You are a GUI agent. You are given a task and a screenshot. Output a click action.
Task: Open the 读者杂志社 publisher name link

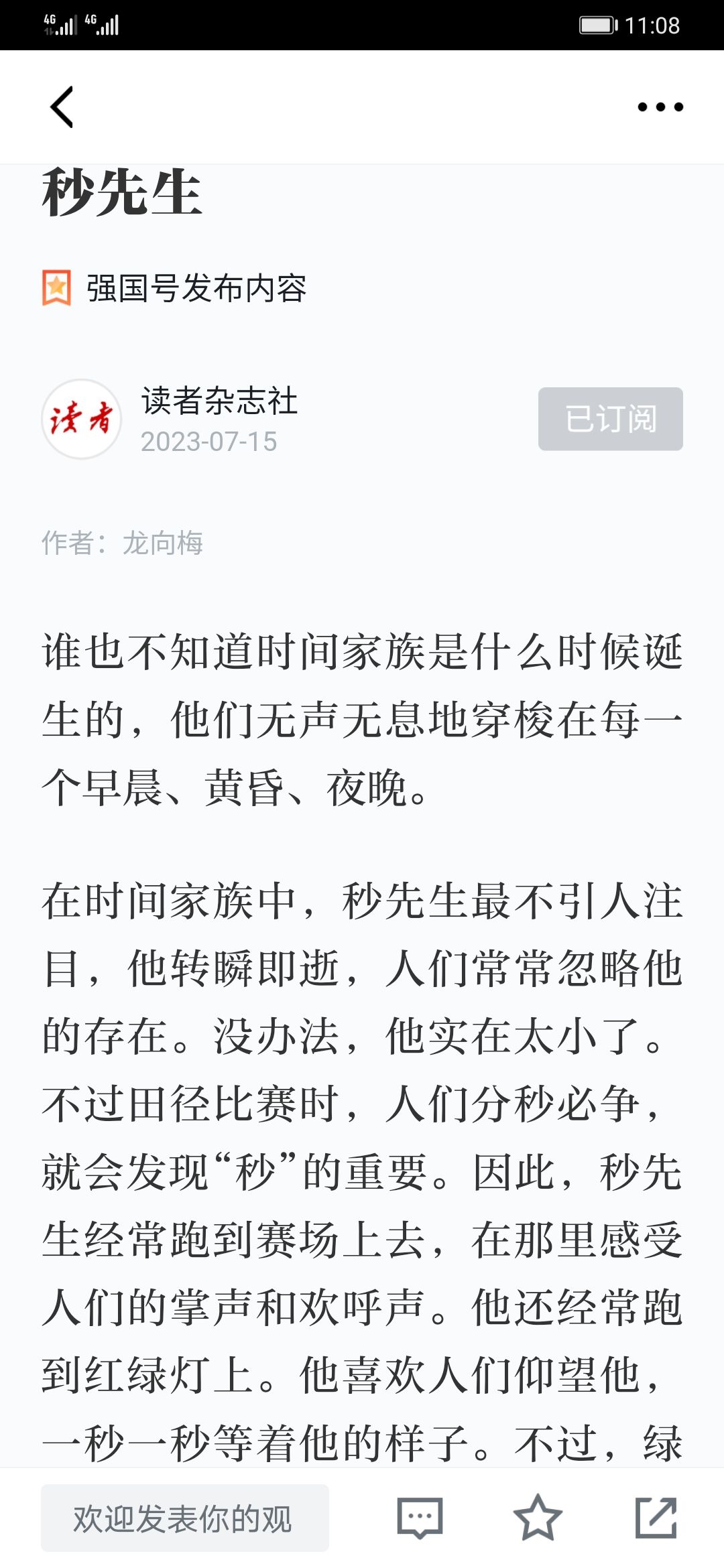point(219,401)
